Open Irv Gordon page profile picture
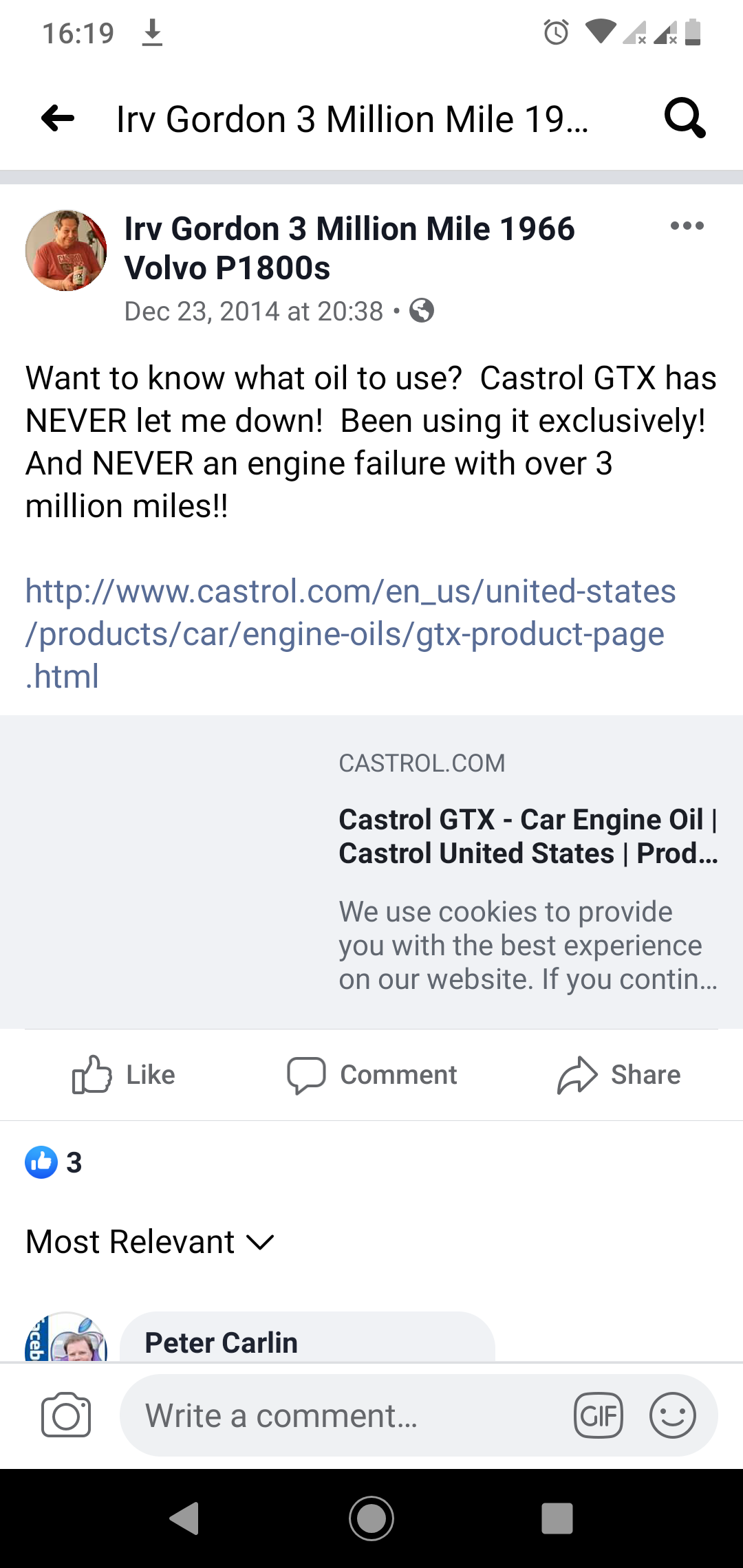The height and width of the screenshot is (1568, 743). click(x=66, y=250)
